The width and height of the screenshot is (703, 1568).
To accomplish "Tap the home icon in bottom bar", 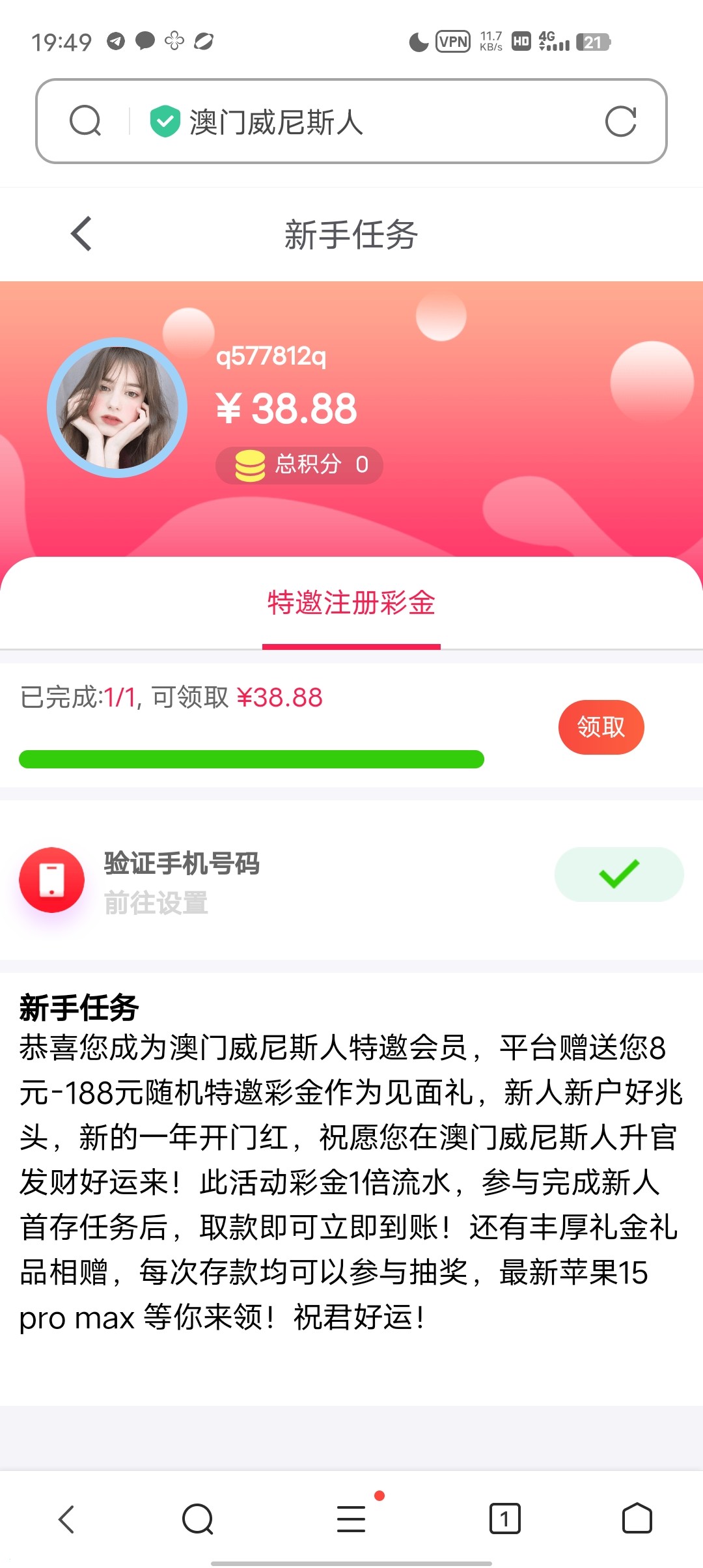I will [636, 1520].
